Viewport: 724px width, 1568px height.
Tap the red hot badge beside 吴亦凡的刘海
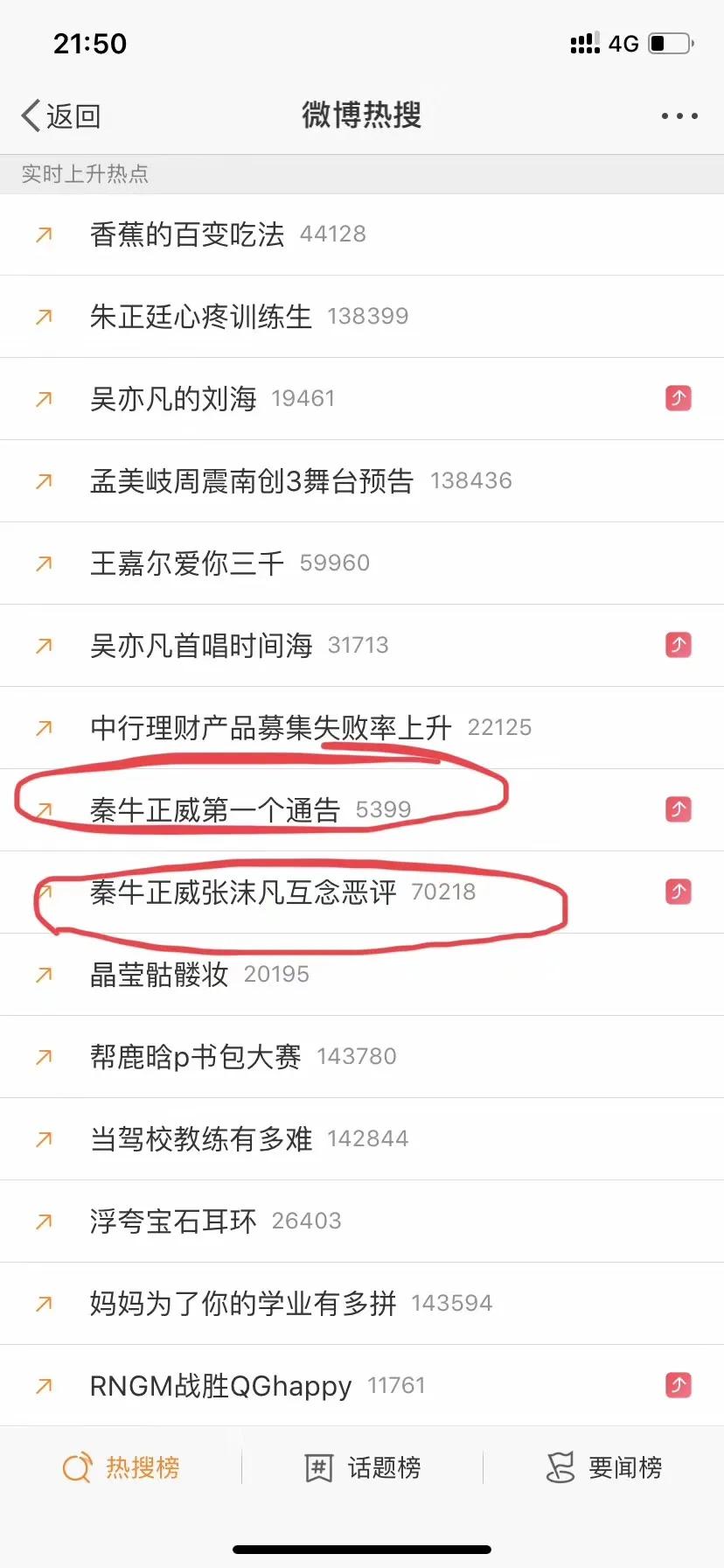click(678, 398)
